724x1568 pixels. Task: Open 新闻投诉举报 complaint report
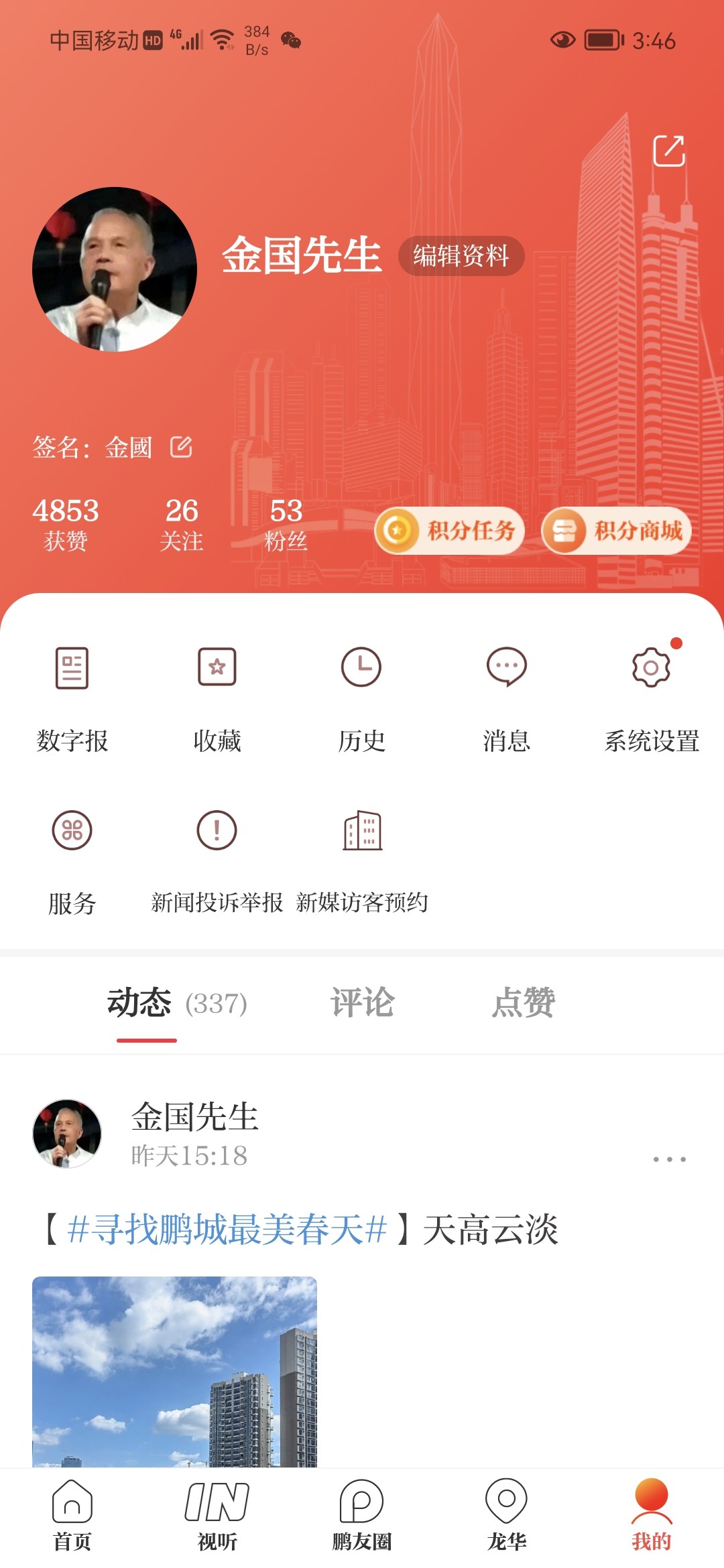click(x=217, y=860)
